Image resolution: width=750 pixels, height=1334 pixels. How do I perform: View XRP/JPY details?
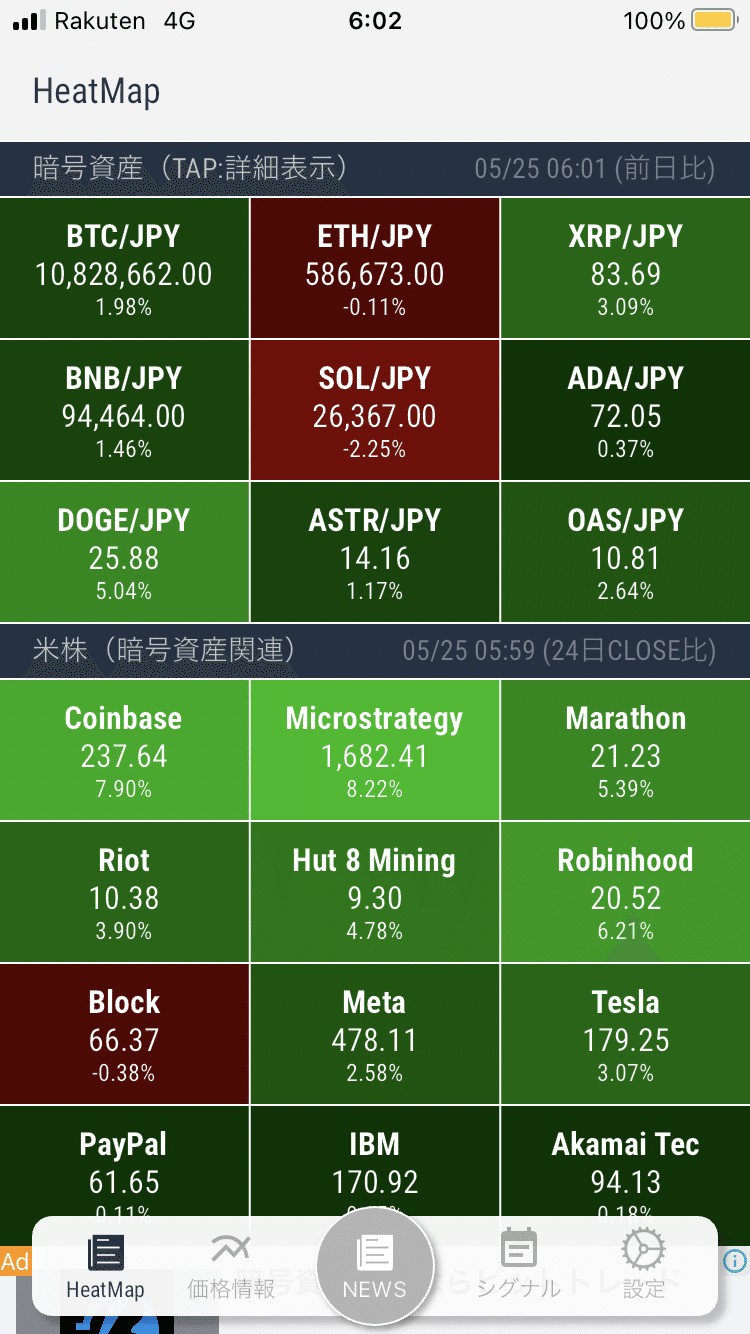[626, 268]
